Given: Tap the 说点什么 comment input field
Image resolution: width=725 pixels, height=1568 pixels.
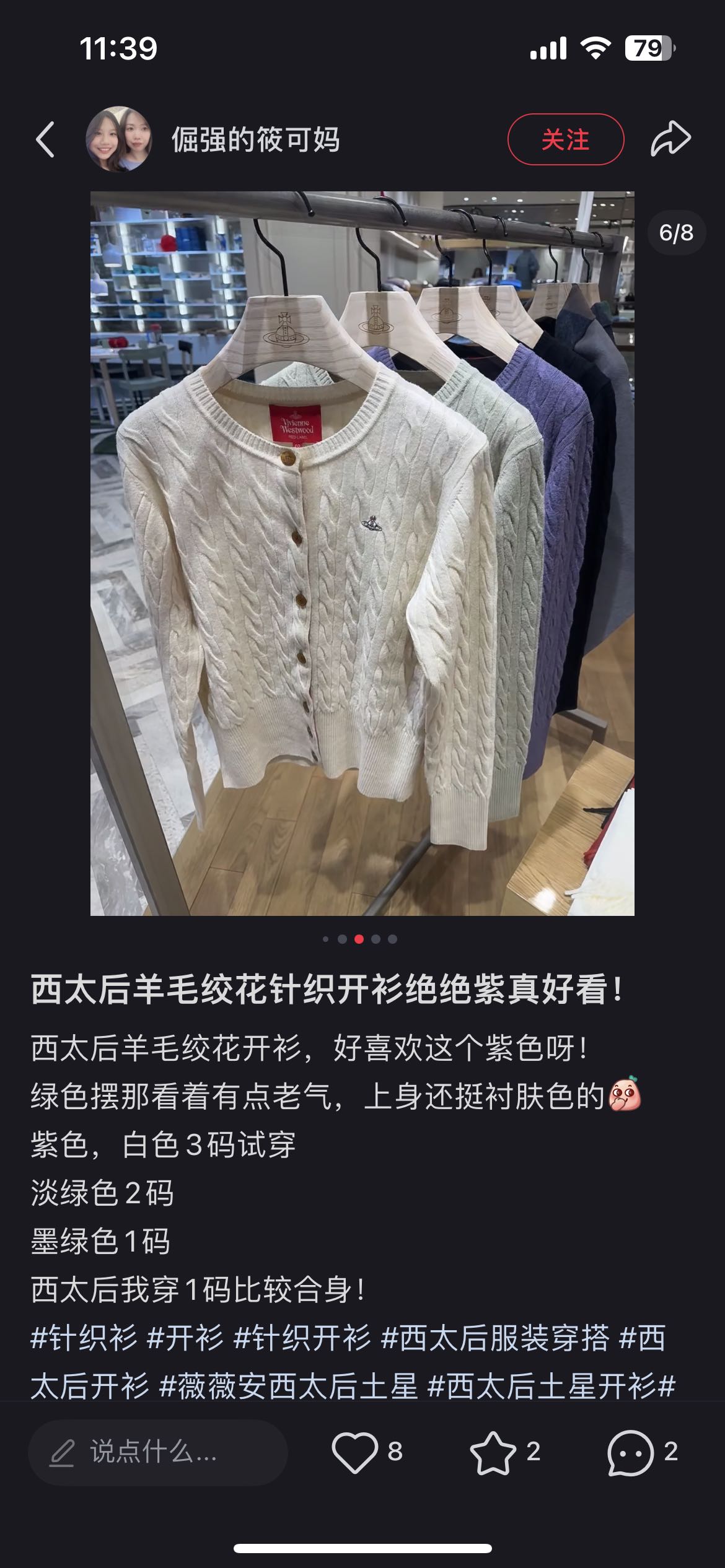Looking at the screenshot, I should click(x=157, y=1452).
